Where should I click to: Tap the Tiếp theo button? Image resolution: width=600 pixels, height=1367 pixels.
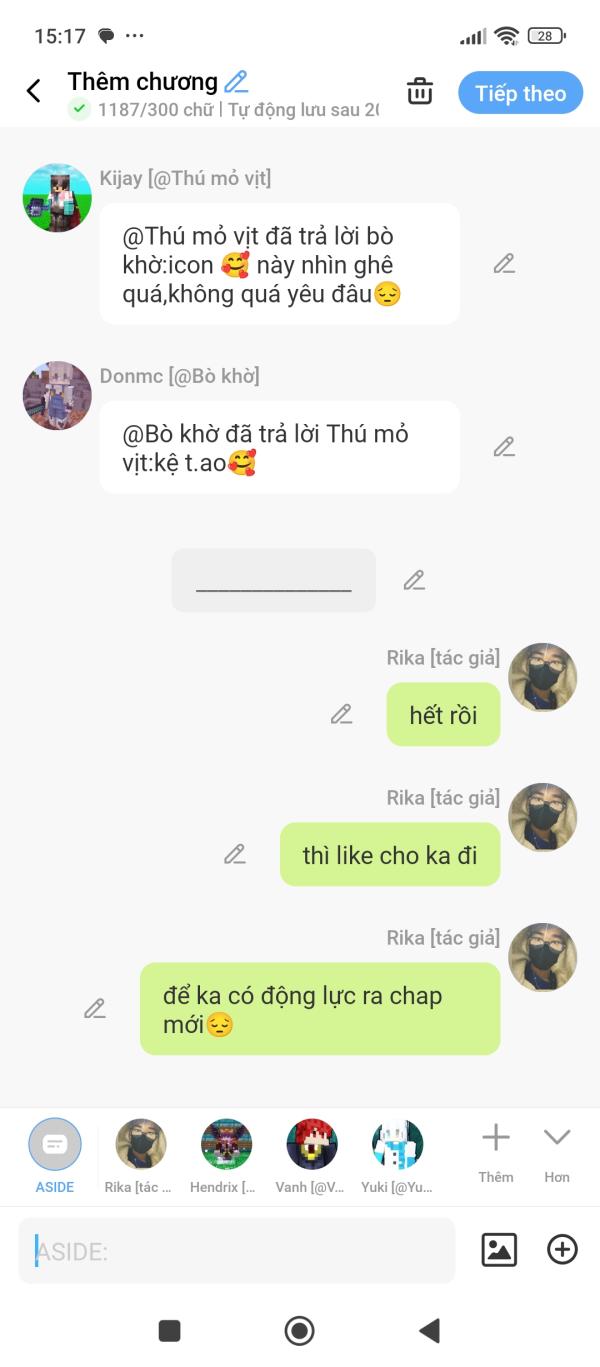point(520,93)
